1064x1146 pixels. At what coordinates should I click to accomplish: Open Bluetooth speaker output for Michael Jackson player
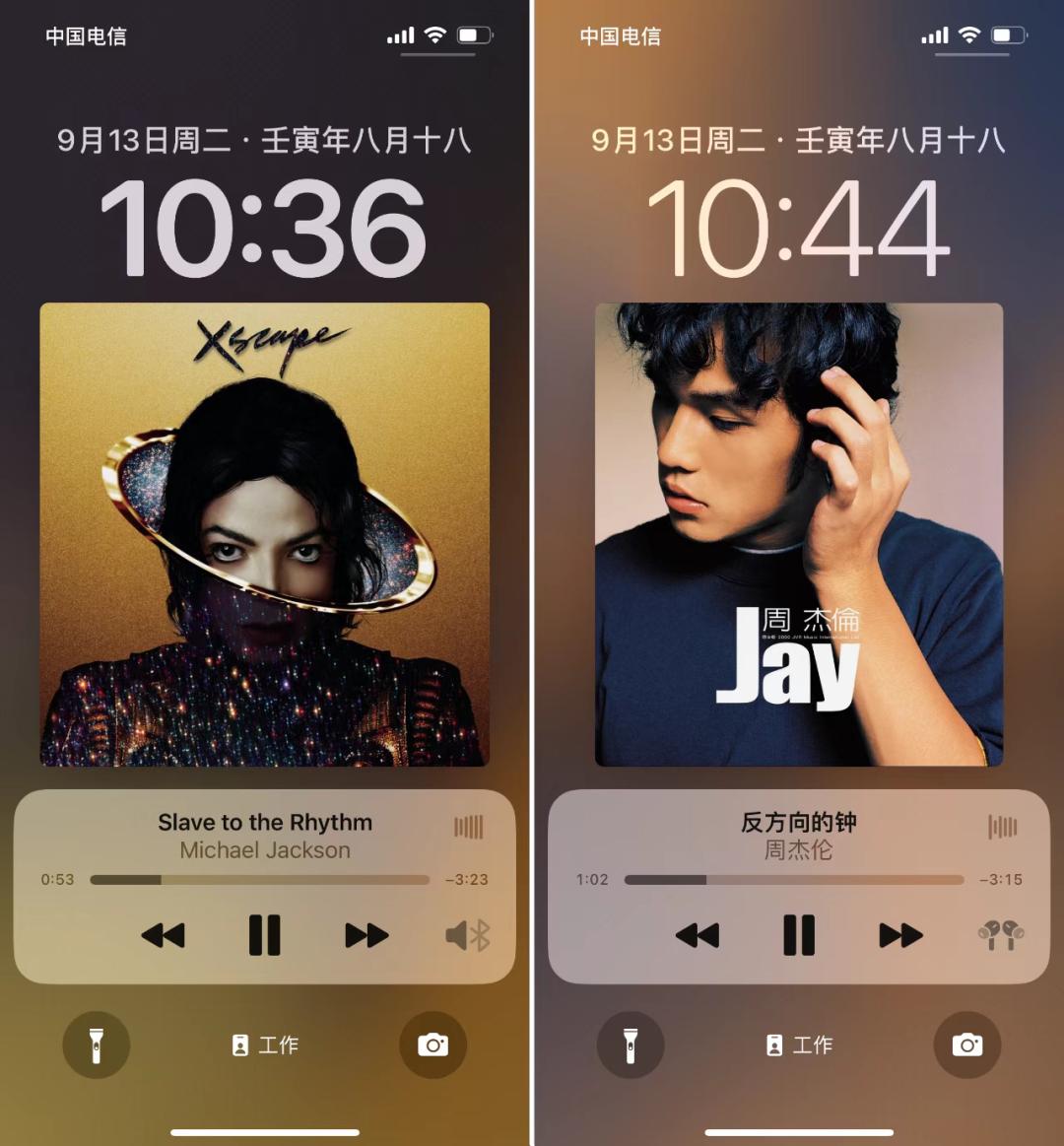pos(468,935)
